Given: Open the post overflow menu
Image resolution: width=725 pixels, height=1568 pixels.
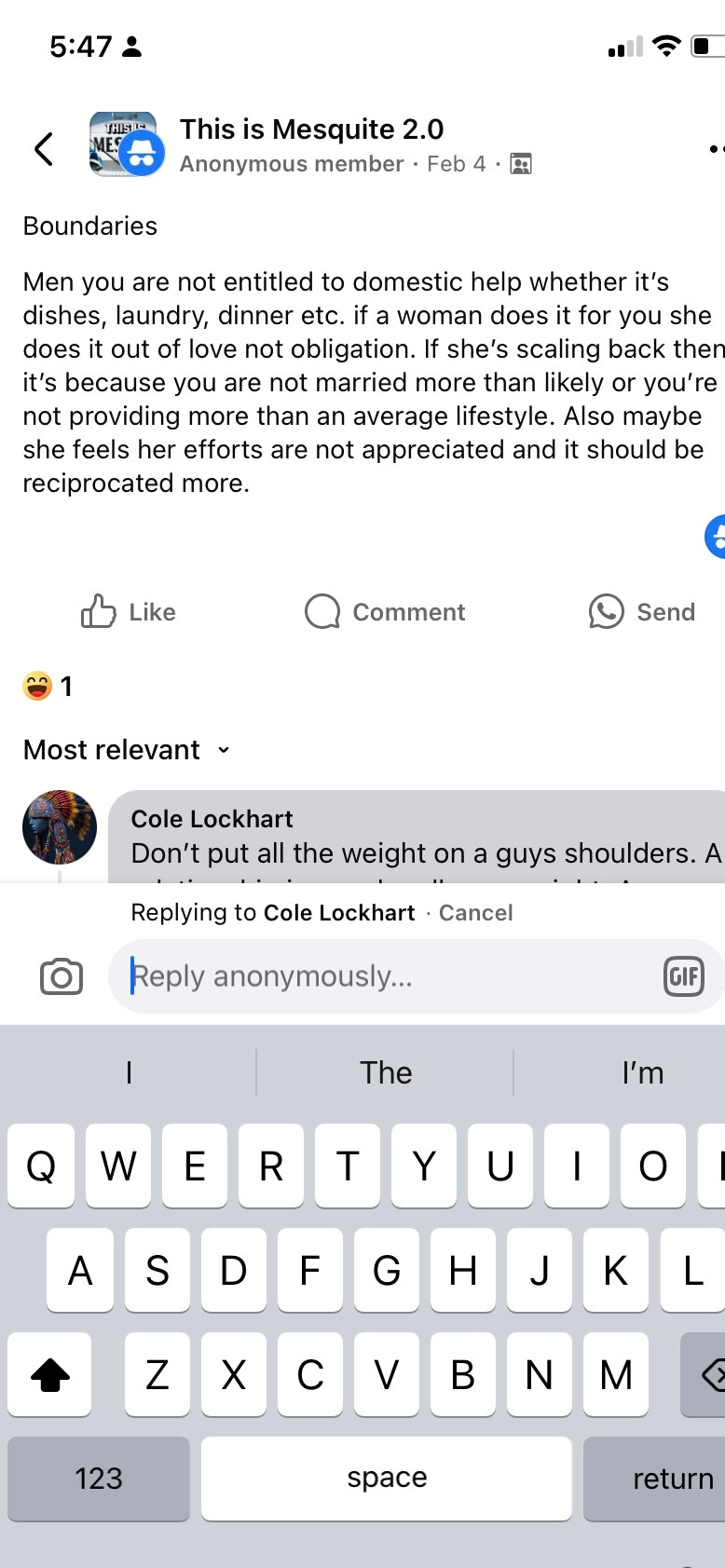Looking at the screenshot, I should (714, 149).
